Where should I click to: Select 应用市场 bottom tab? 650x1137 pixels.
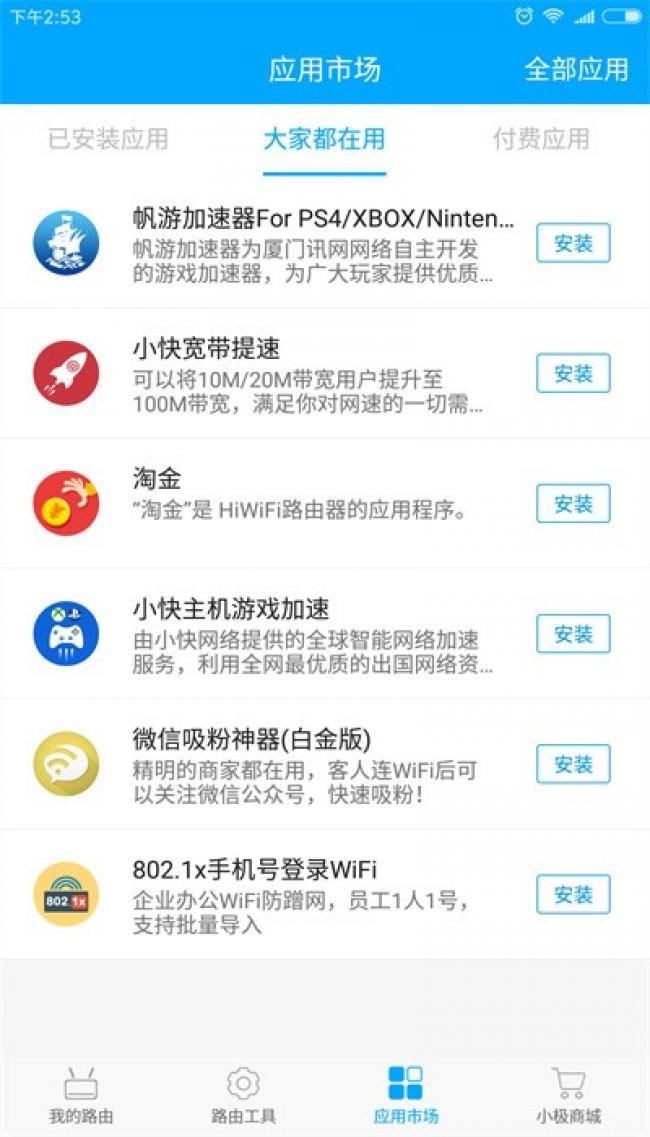[406, 1096]
